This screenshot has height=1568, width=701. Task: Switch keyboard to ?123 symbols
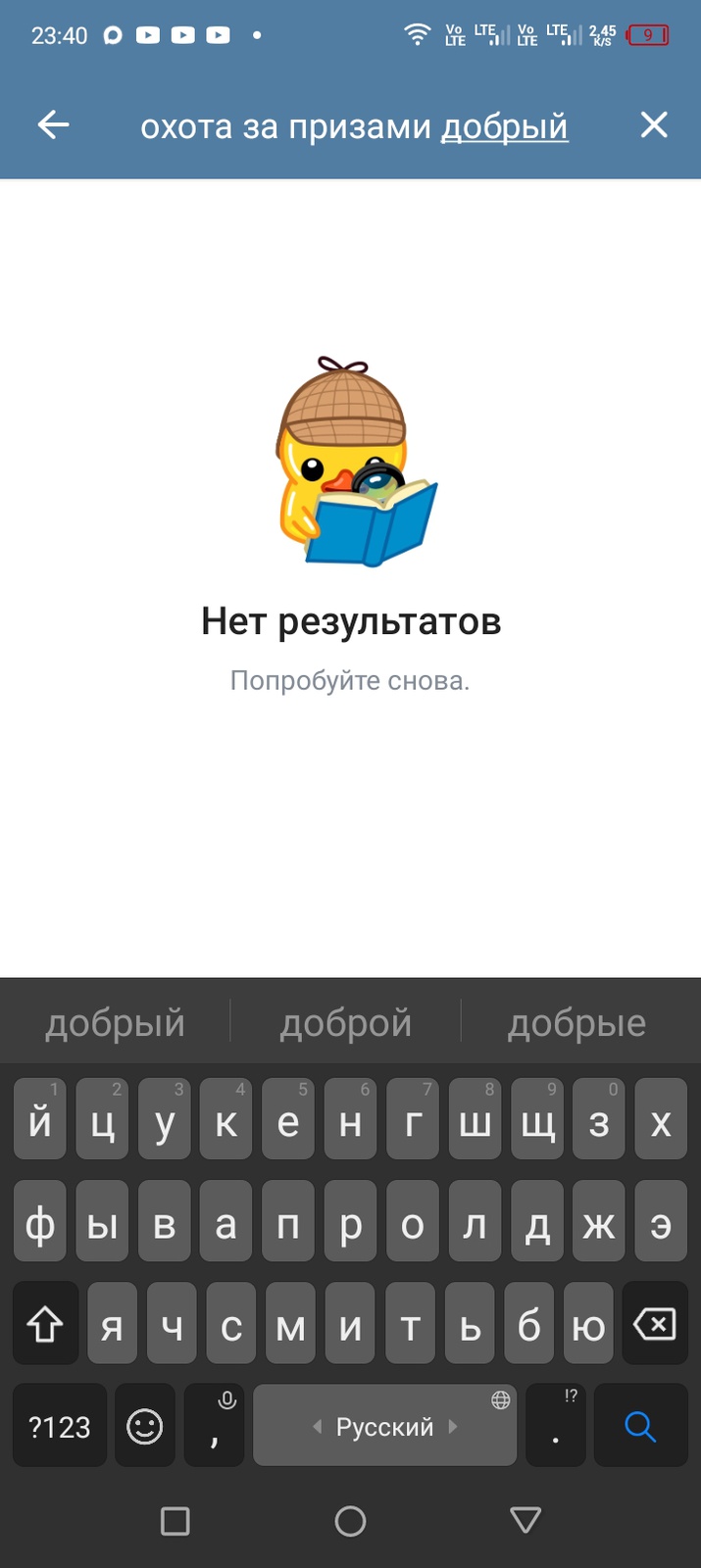click(x=59, y=1426)
